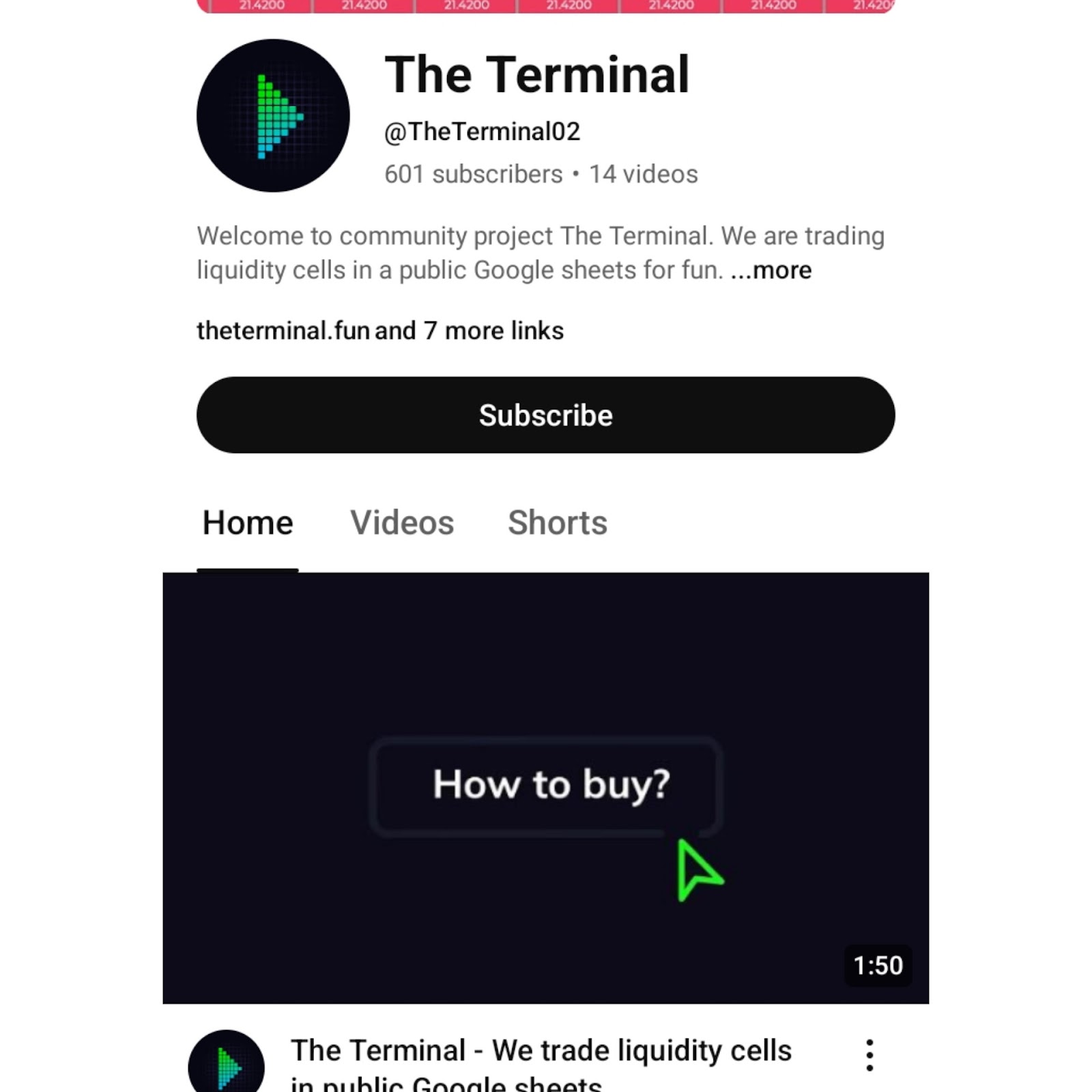Switch to the Shorts tab
This screenshot has height=1092, width=1092.
(557, 523)
